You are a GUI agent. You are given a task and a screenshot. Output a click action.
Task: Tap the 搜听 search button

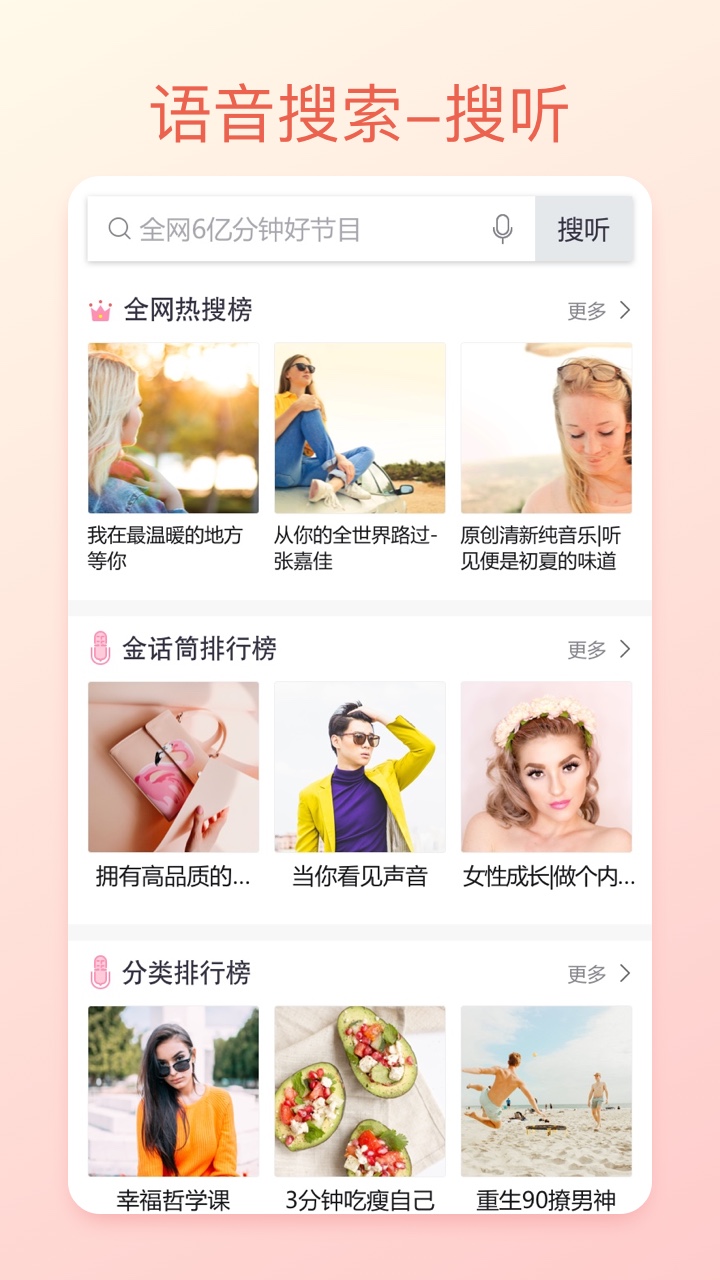584,228
